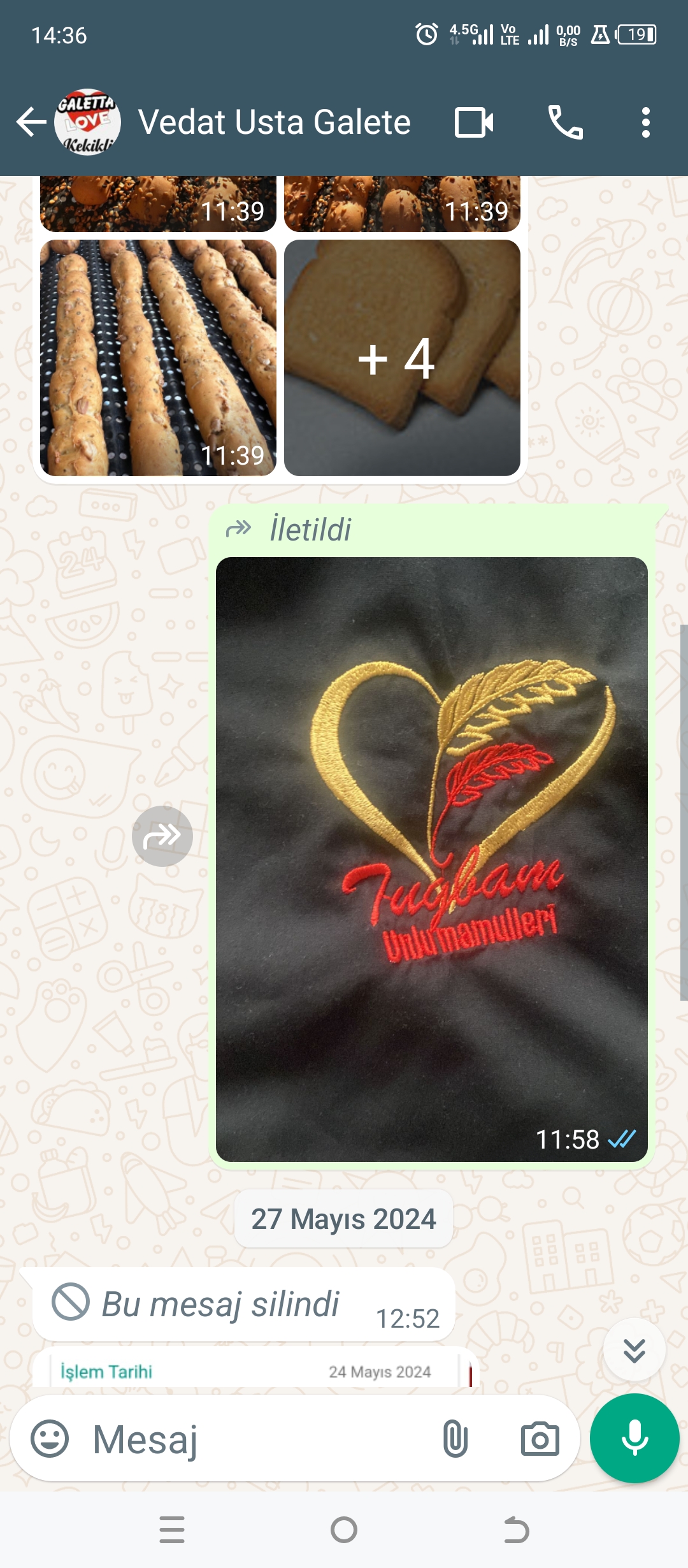Jump to the latest messages
The image size is (688, 1568).
click(x=634, y=1349)
